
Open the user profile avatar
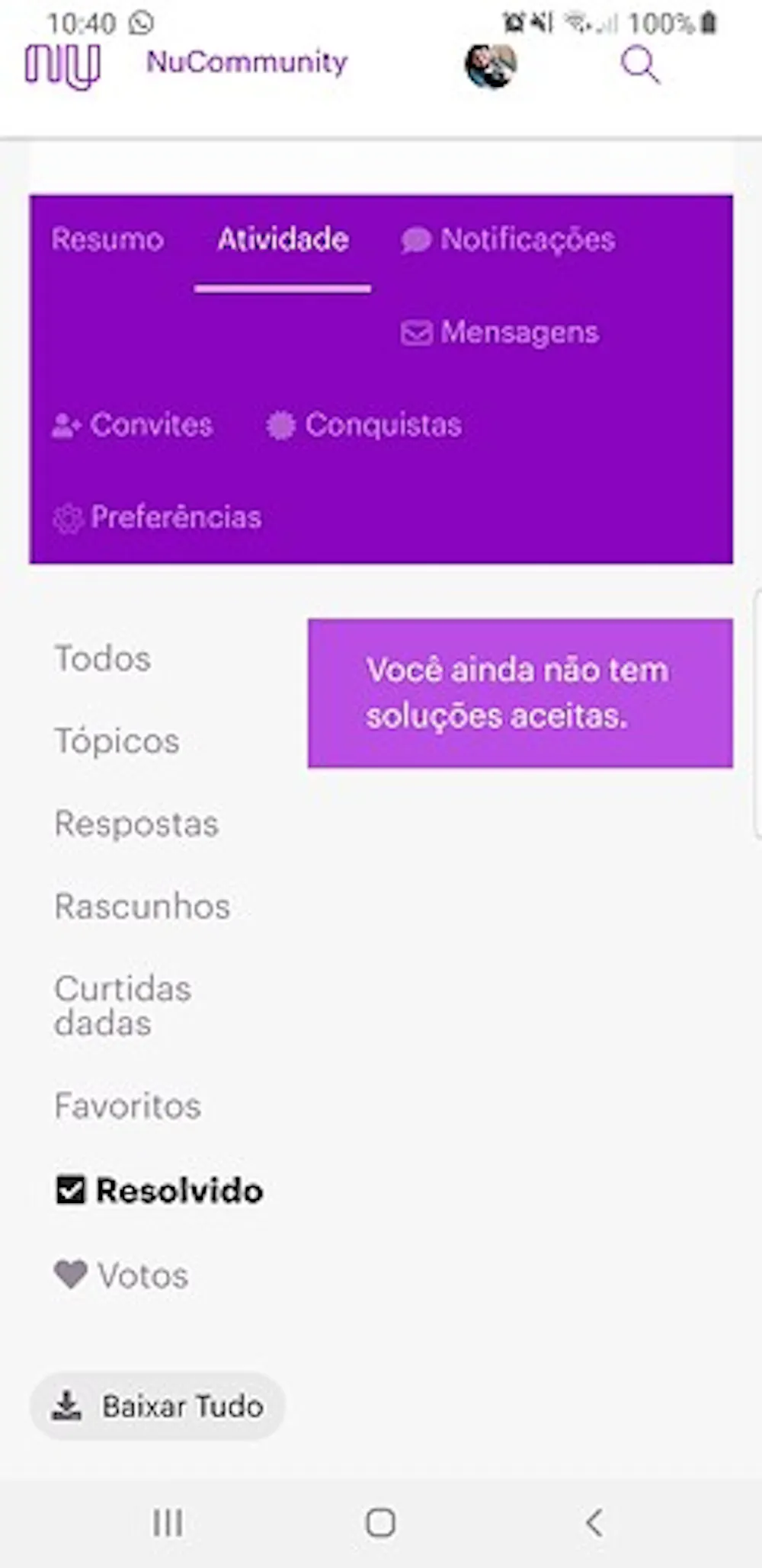[x=491, y=66]
